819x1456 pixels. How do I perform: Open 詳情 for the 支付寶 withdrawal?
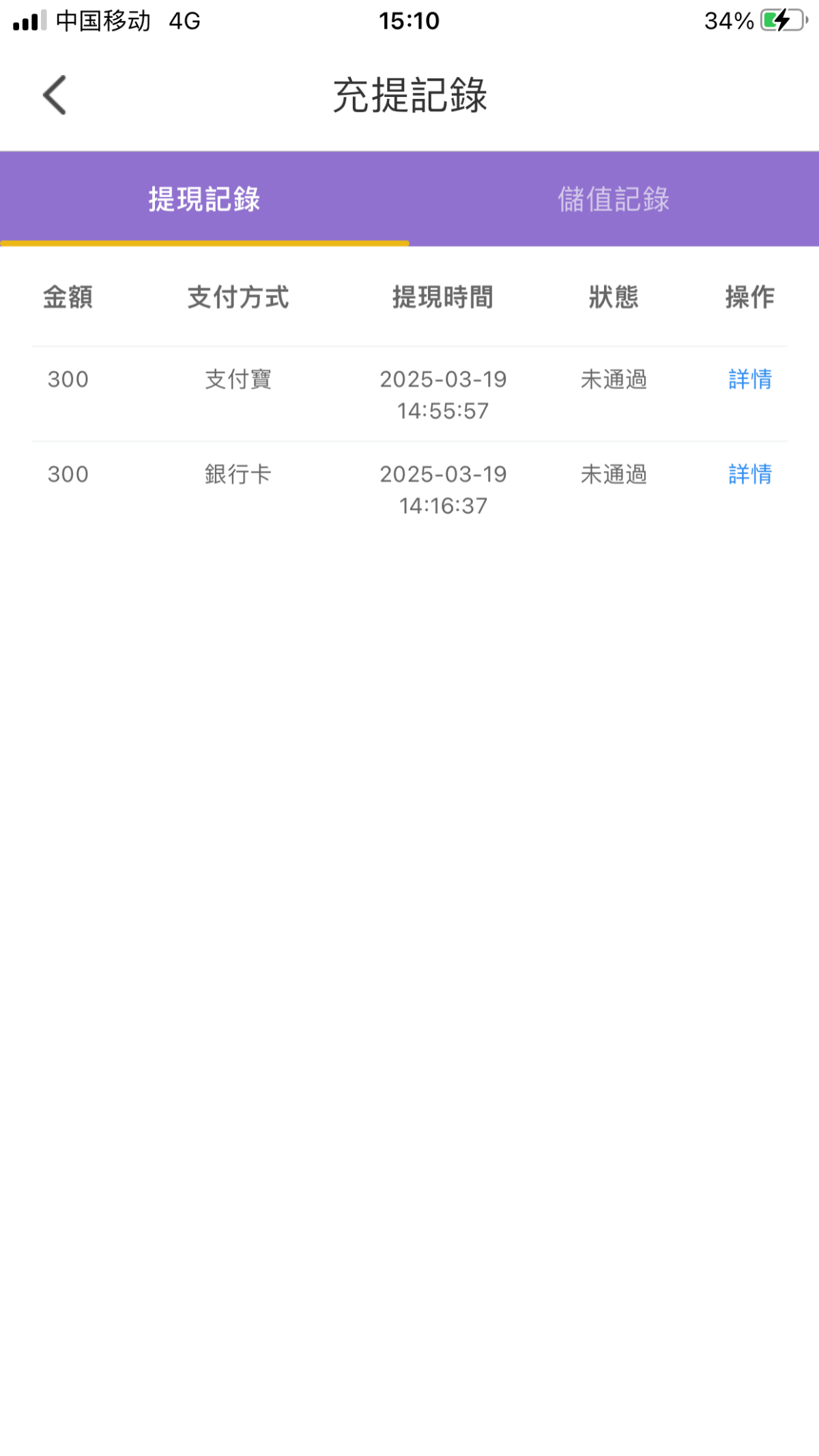coord(749,380)
